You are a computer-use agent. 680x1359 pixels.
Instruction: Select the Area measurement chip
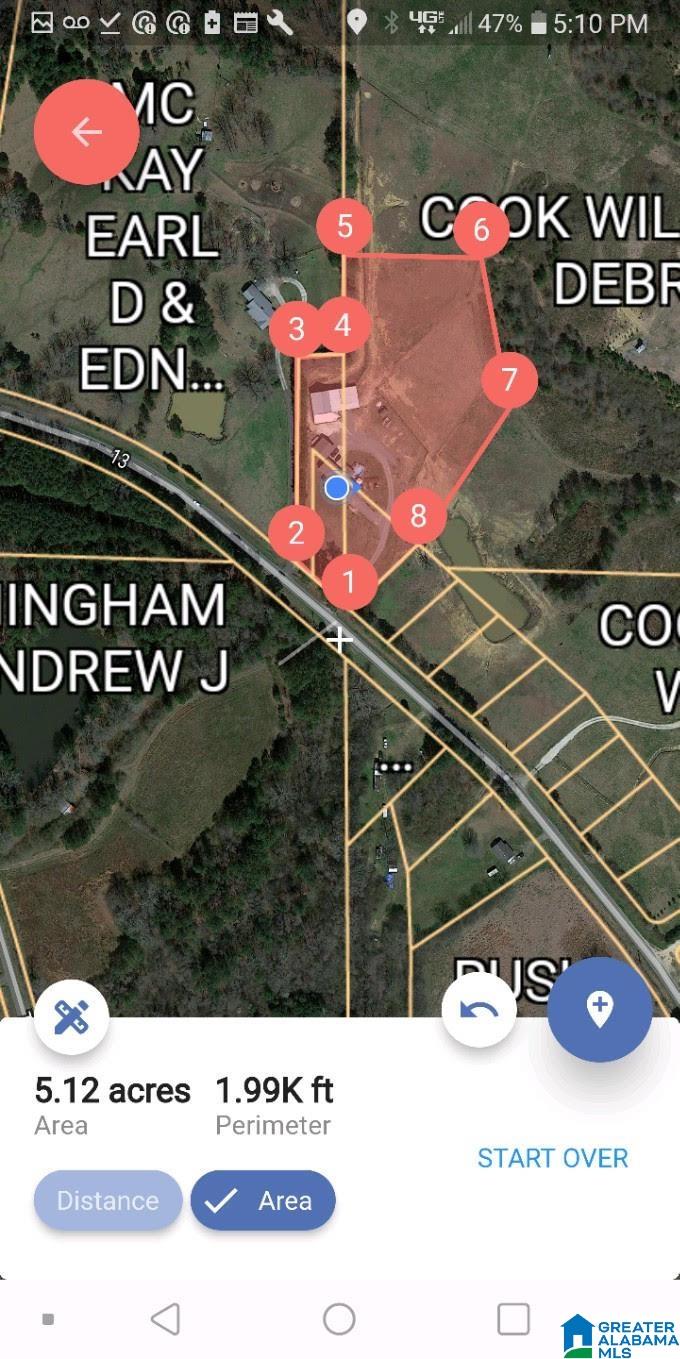[x=263, y=1200]
